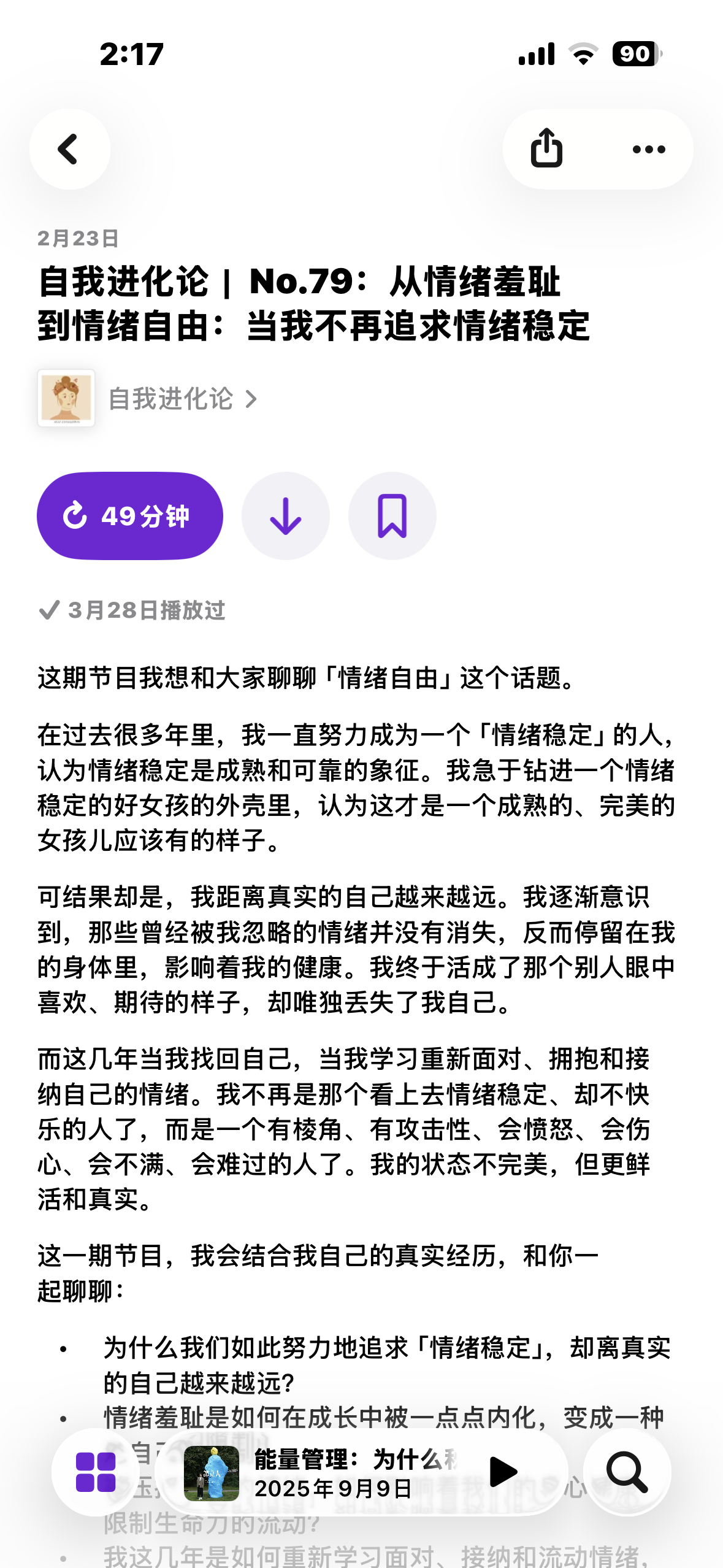
Task: Open the search magnifier
Action: (x=627, y=1472)
